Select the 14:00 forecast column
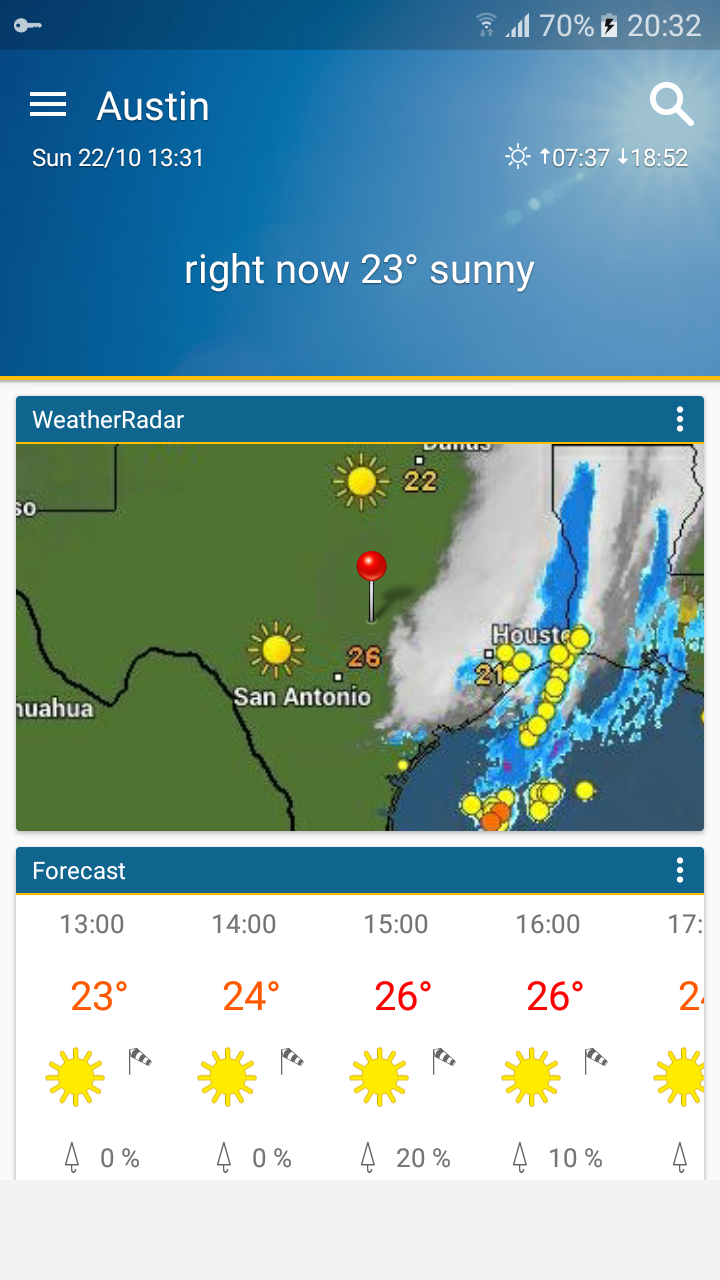The width and height of the screenshot is (720, 1280). coord(244,1040)
